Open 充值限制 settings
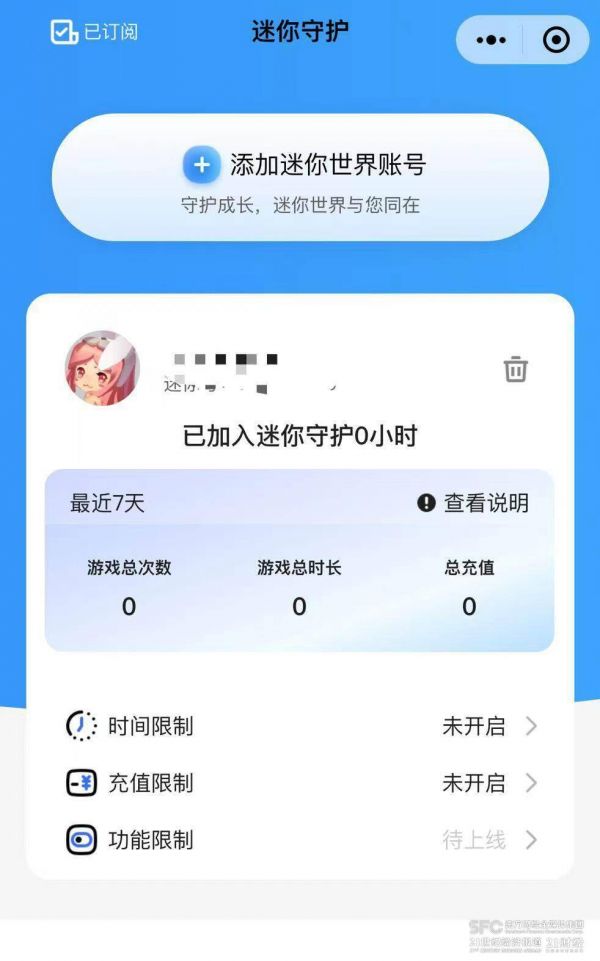This screenshot has height=961, width=600. tap(300, 783)
